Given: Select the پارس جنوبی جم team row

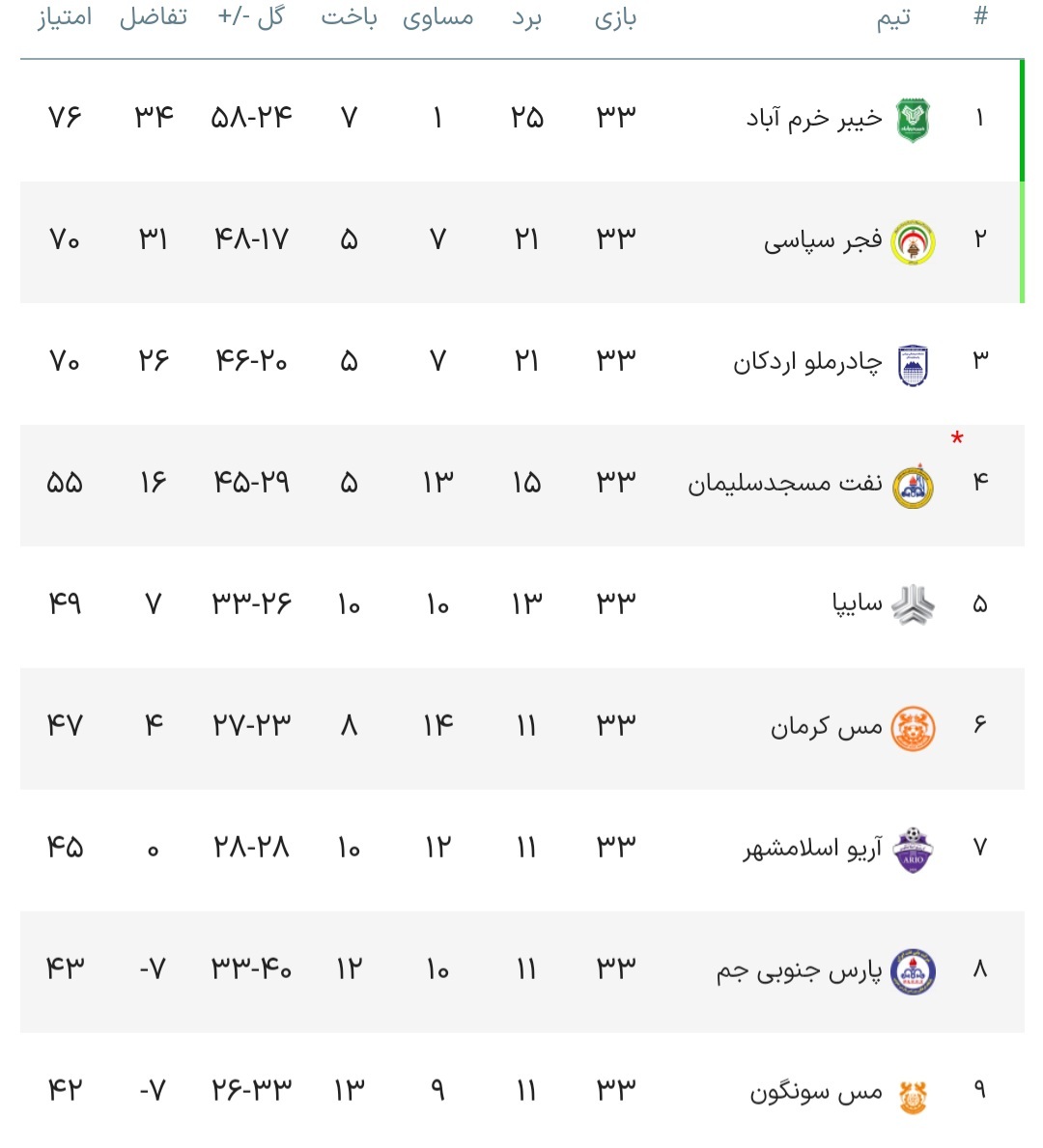Looking at the screenshot, I should [799, 970].
